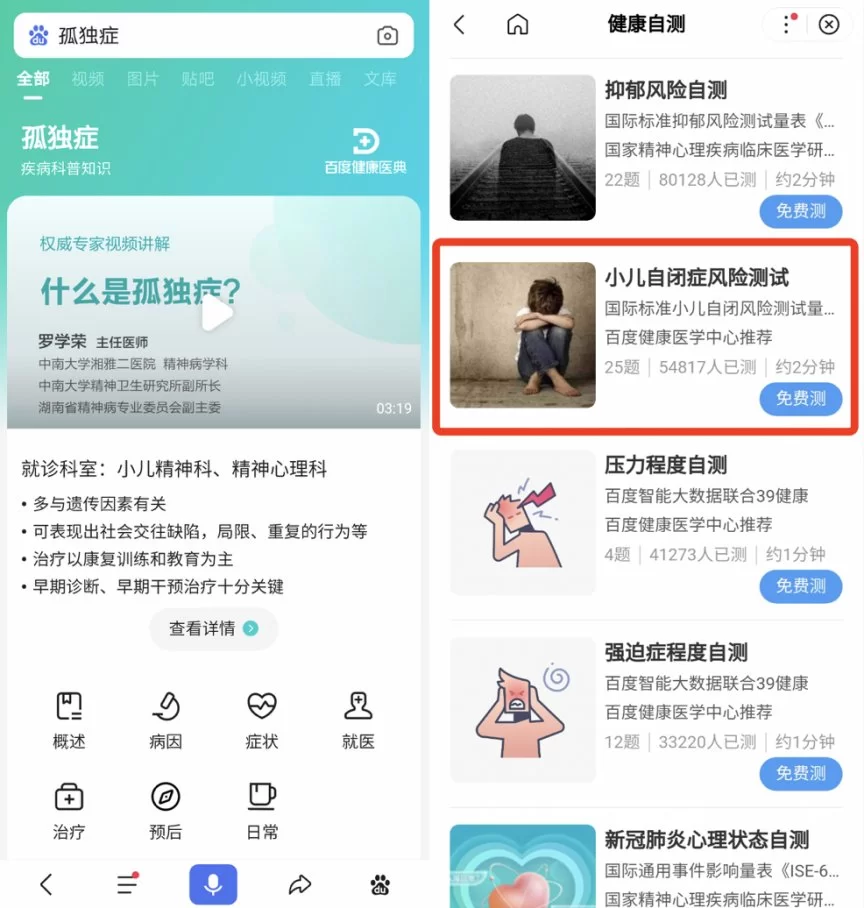The image size is (864, 908).
Task: Open the 症状 section
Action: 262,720
